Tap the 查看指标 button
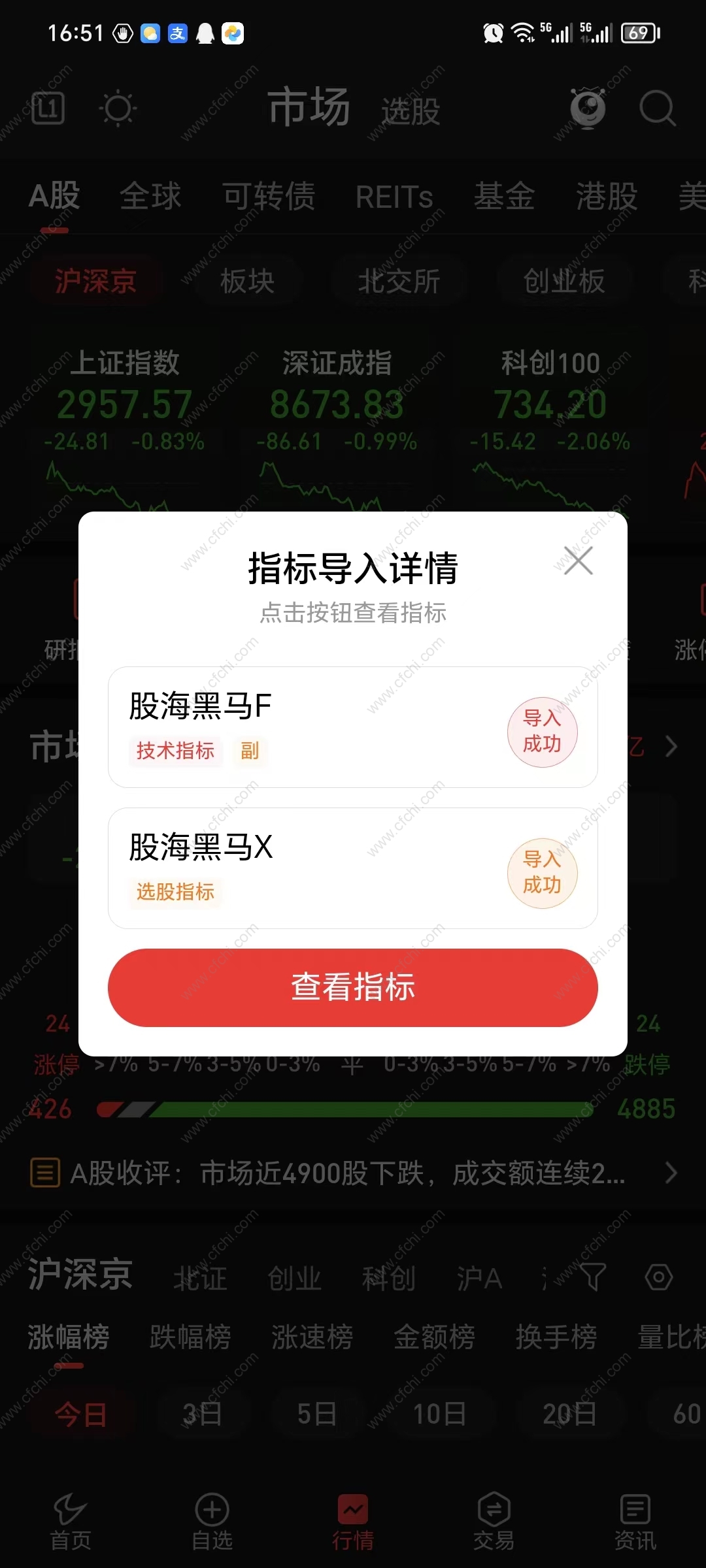This screenshot has width=706, height=1568. 353,987
